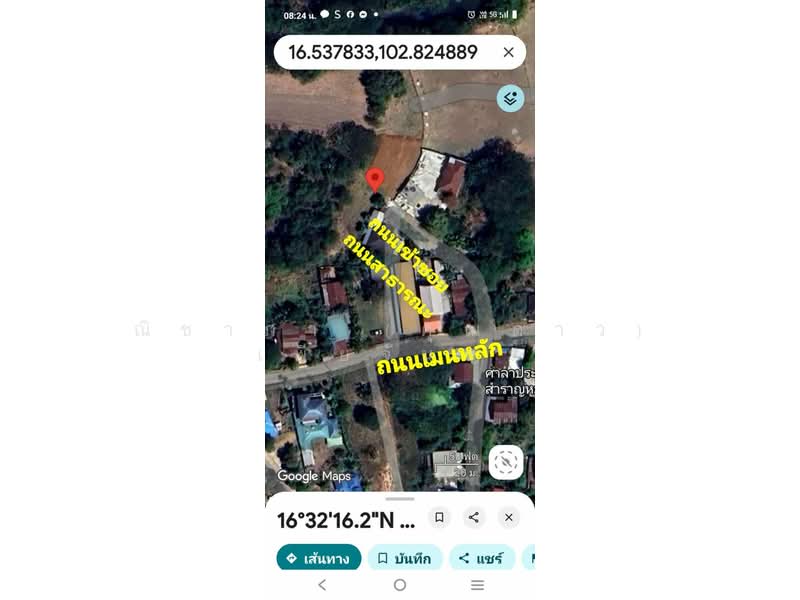Viewport: 800px width, 600px height.
Task: Get directions with เส้นทาง button
Action: tap(318, 558)
